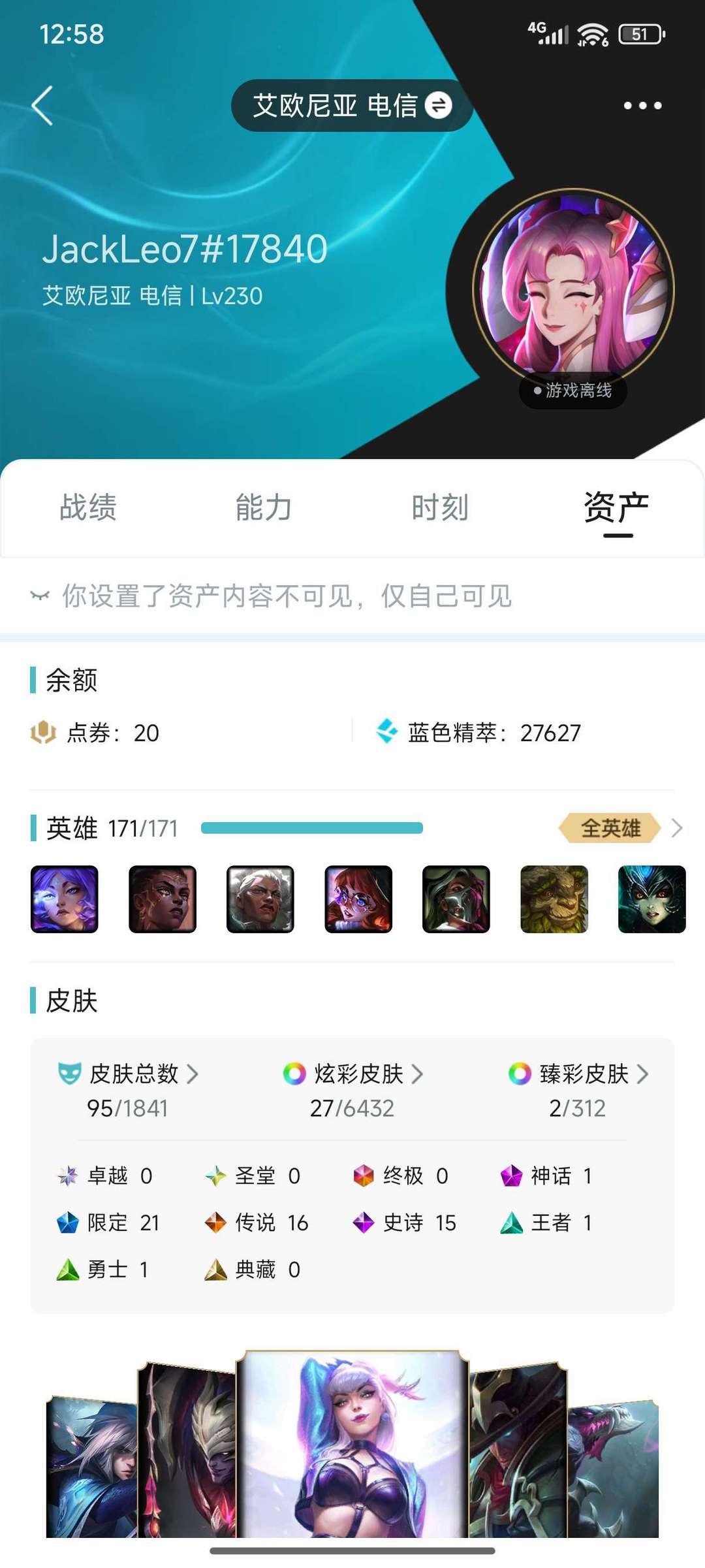Open asset visibility setting notice
Viewport: 705px width, 1568px height.
[270, 596]
